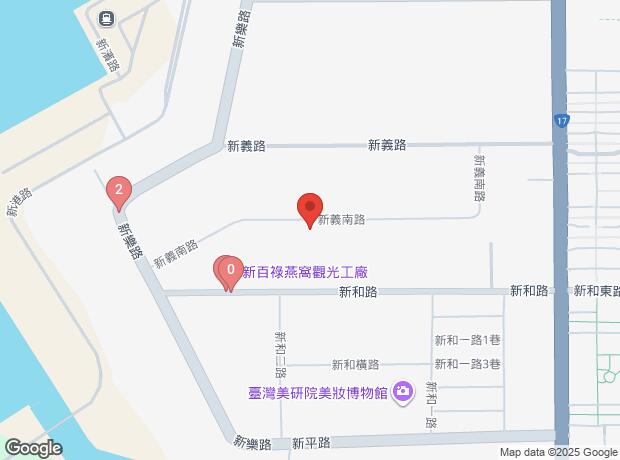
Task: Select the unnumbered red pin on 新義南路
Action: 309,209
